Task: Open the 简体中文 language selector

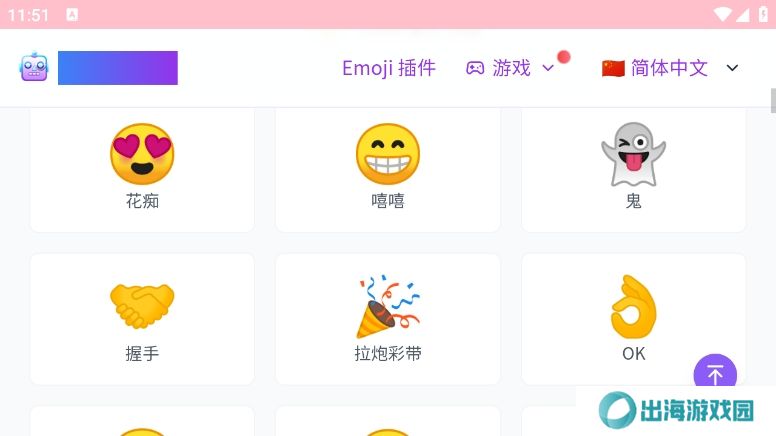Action: 670,68
